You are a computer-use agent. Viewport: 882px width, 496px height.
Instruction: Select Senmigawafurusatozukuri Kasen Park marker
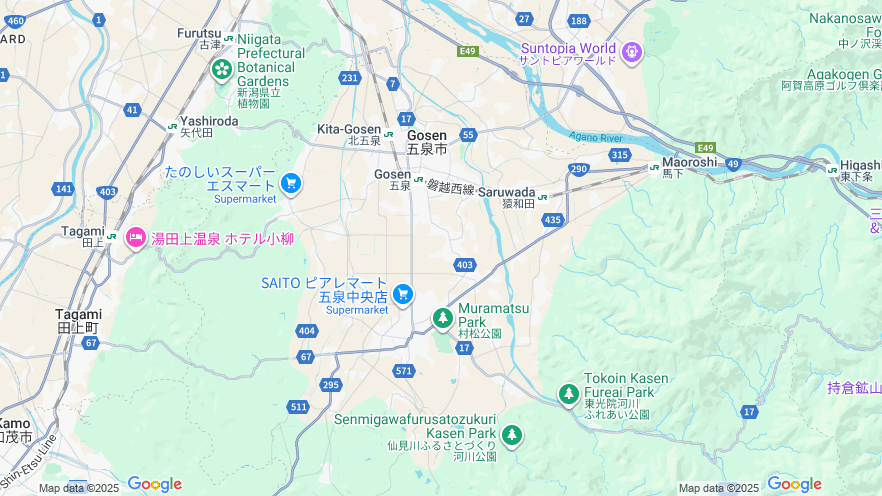511,435
